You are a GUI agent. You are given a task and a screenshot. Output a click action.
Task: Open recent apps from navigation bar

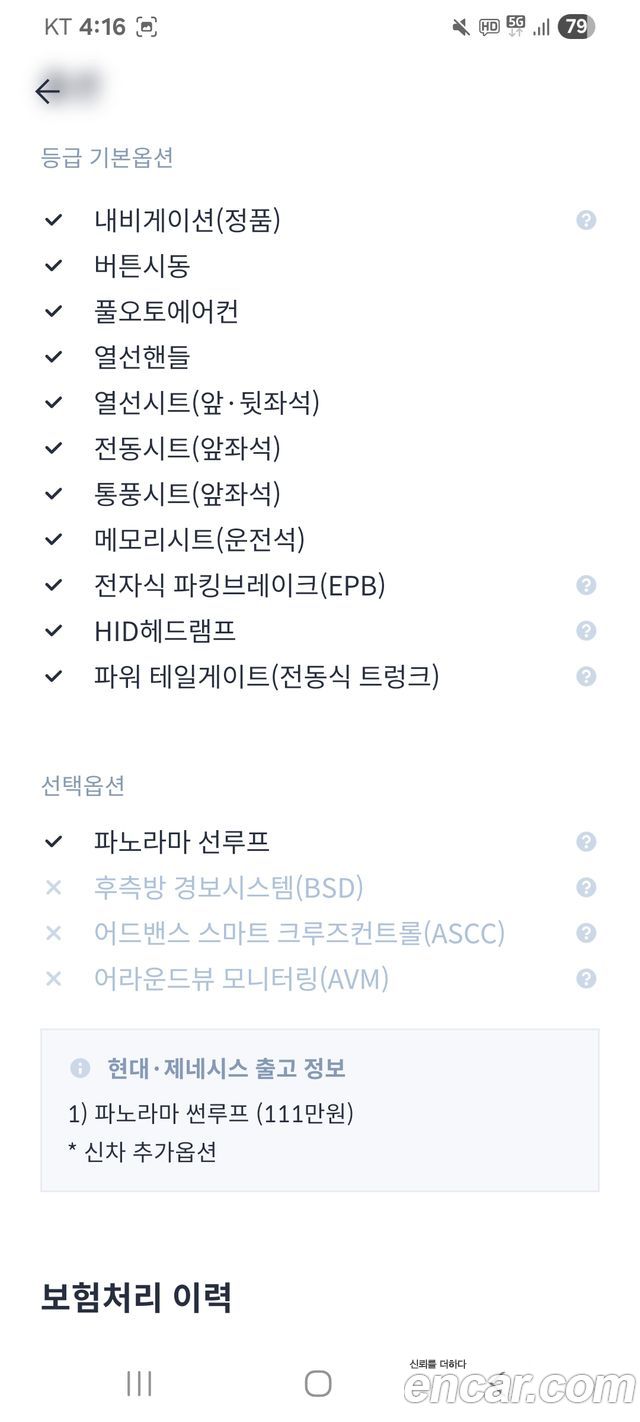click(x=139, y=1383)
